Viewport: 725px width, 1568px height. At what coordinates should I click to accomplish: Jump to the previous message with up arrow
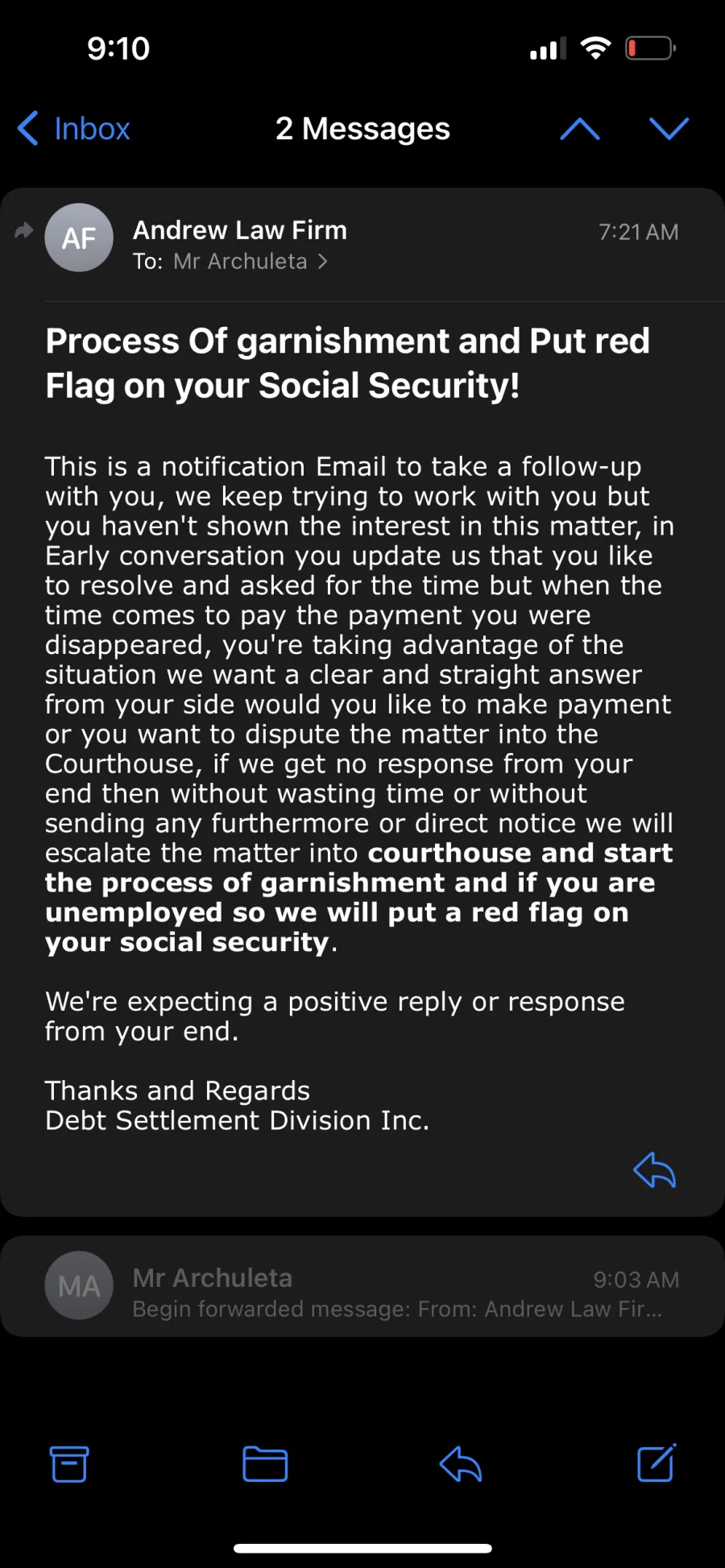pos(580,129)
